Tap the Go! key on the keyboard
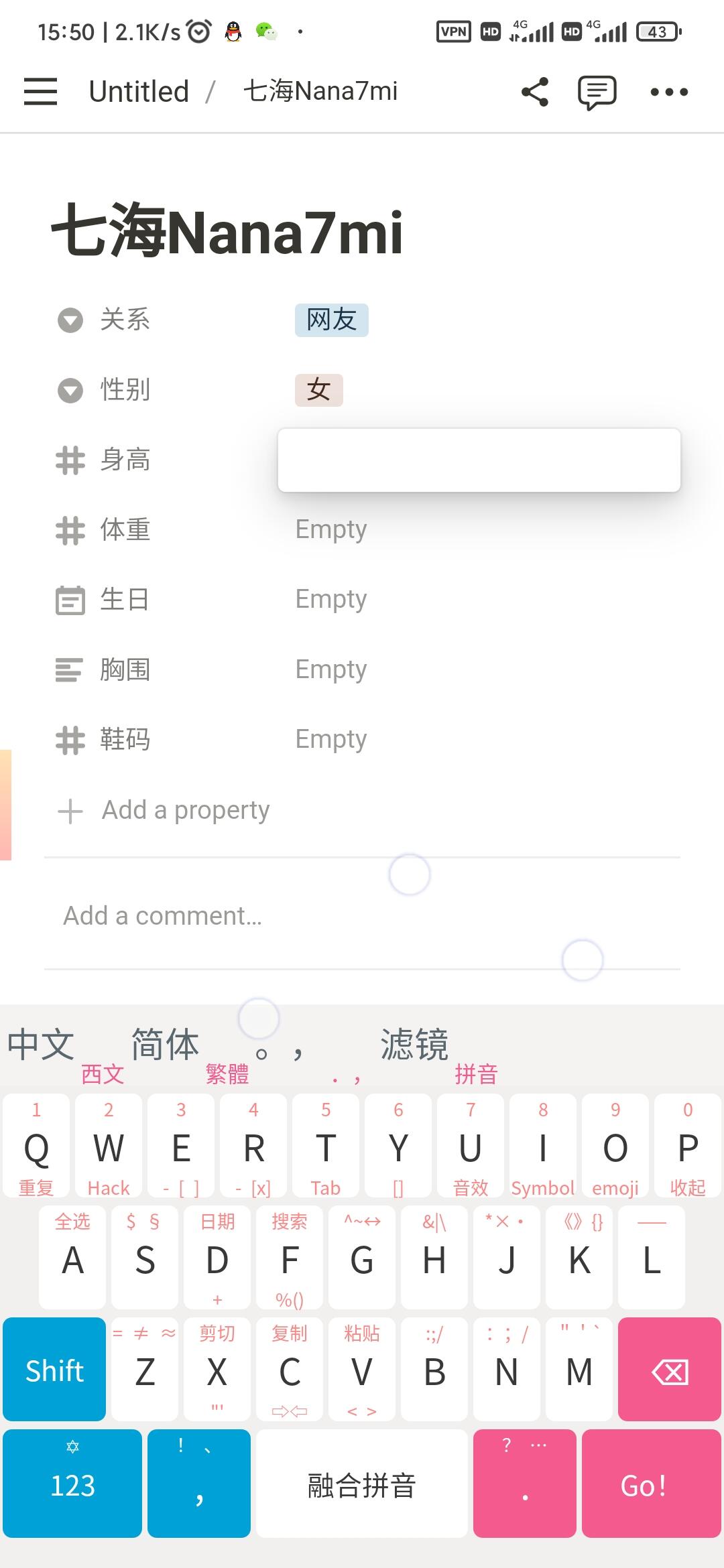This screenshot has width=724, height=1568. click(x=650, y=1484)
